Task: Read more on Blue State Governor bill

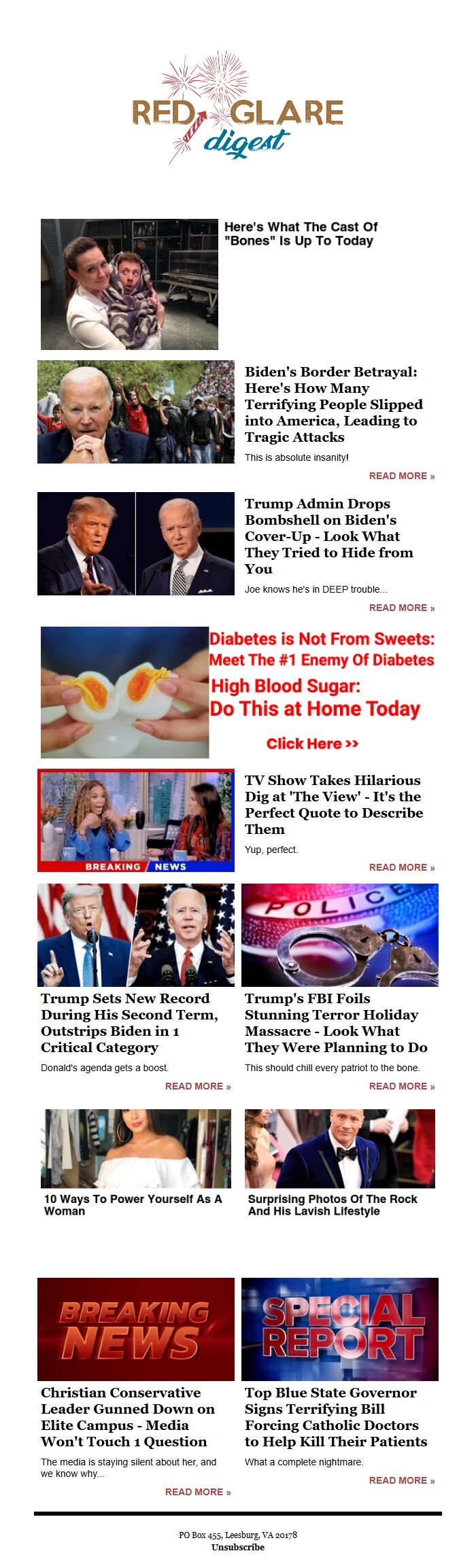Action: coord(401,1480)
